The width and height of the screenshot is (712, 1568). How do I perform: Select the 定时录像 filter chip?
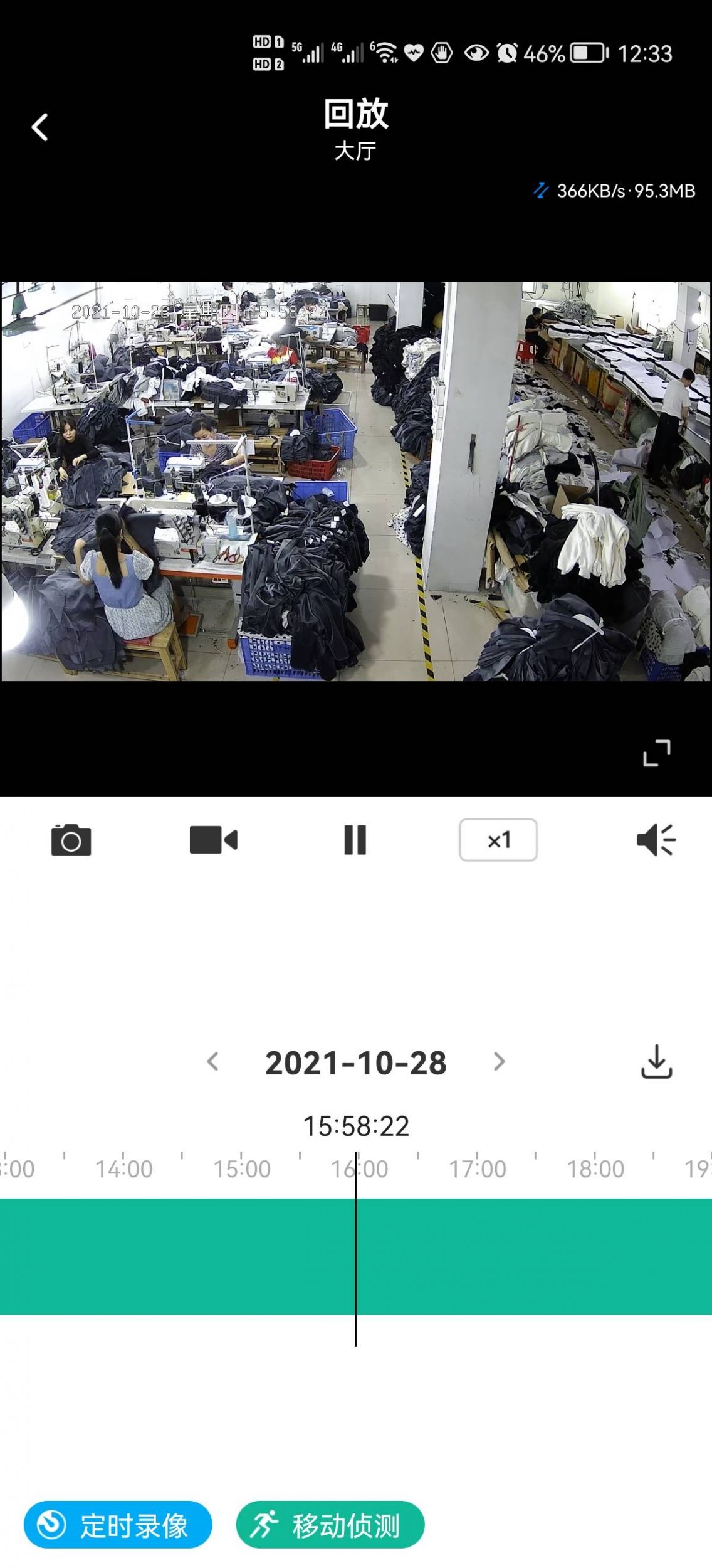118,1525
